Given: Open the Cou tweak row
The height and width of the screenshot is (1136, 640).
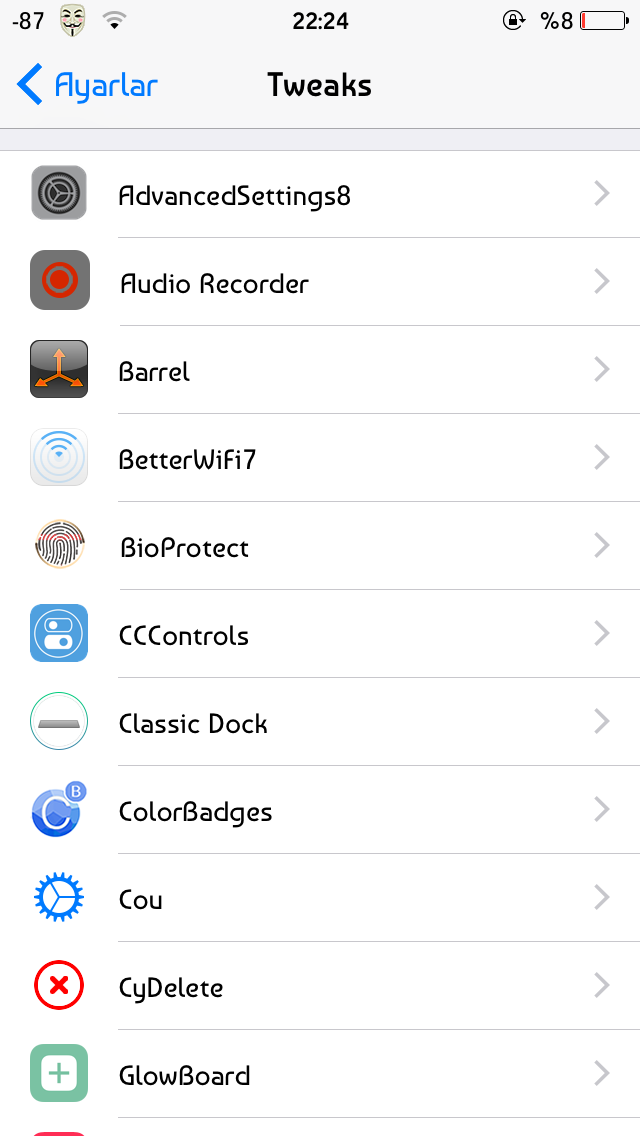Looking at the screenshot, I should (x=320, y=898).
